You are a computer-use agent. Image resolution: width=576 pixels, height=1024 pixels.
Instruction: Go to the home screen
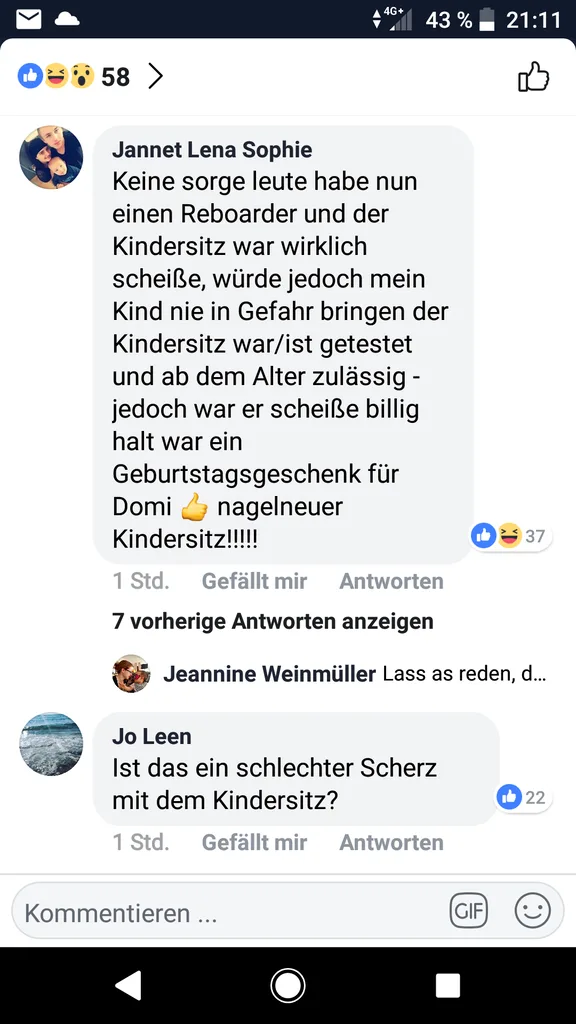pos(288,985)
